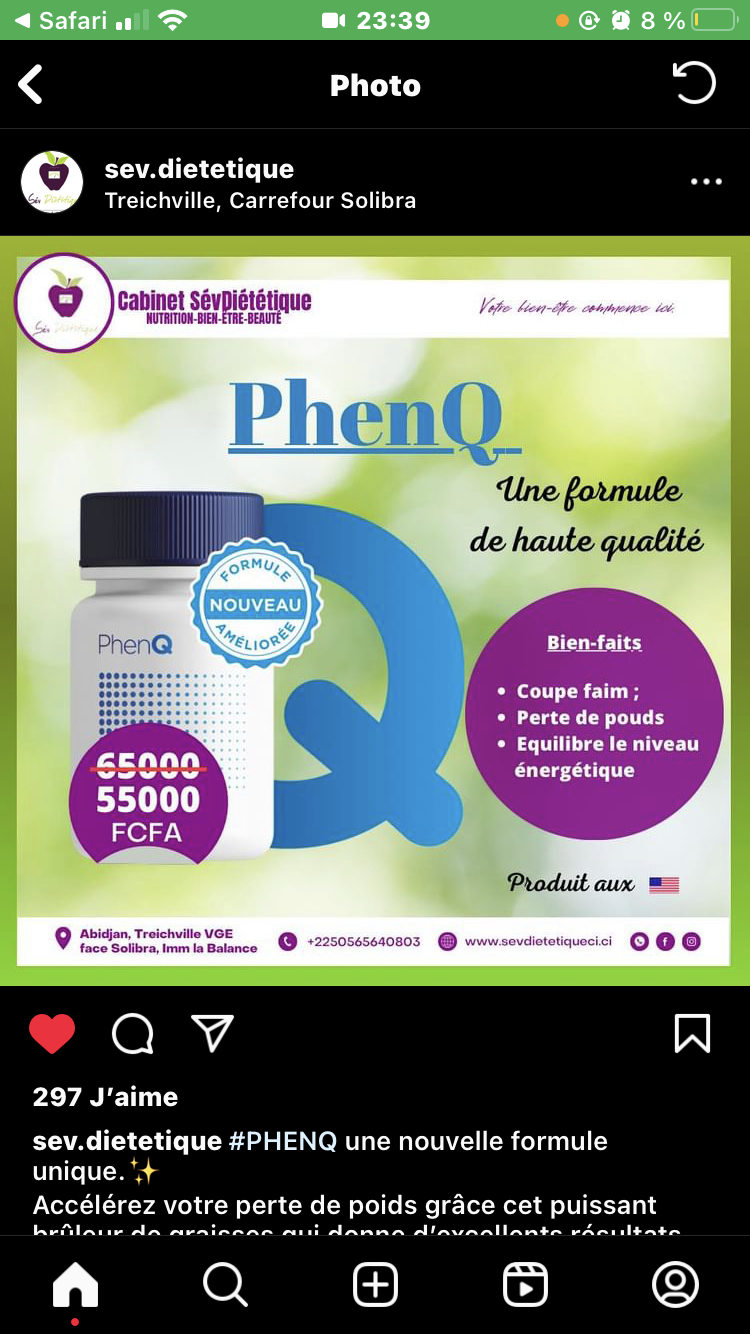Switch to the Profile tab
Image resolution: width=750 pixels, height=1334 pixels.
[x=675, y=1284]
